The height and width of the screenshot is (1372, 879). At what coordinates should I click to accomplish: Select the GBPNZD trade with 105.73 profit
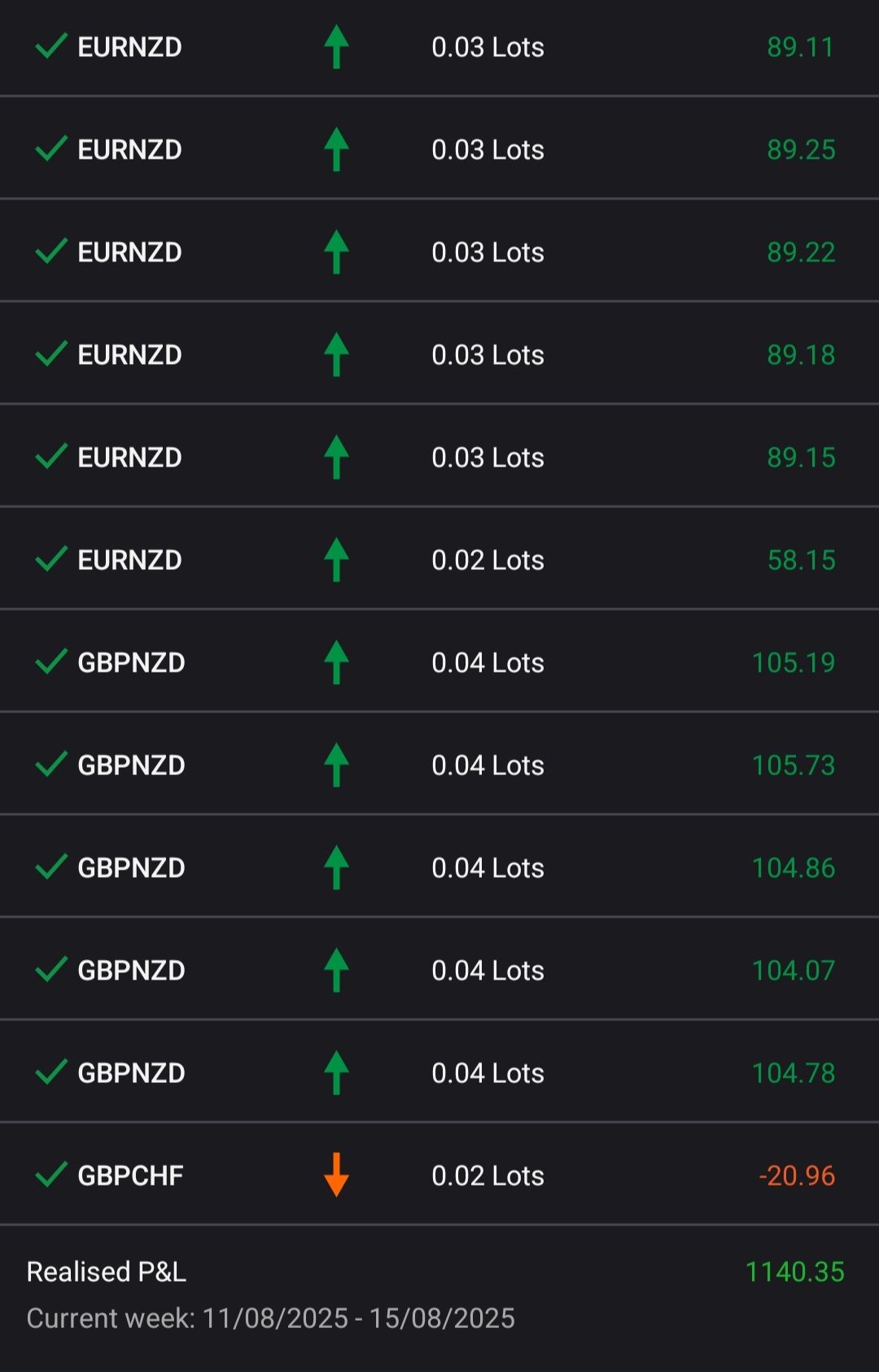pos(439,765)
